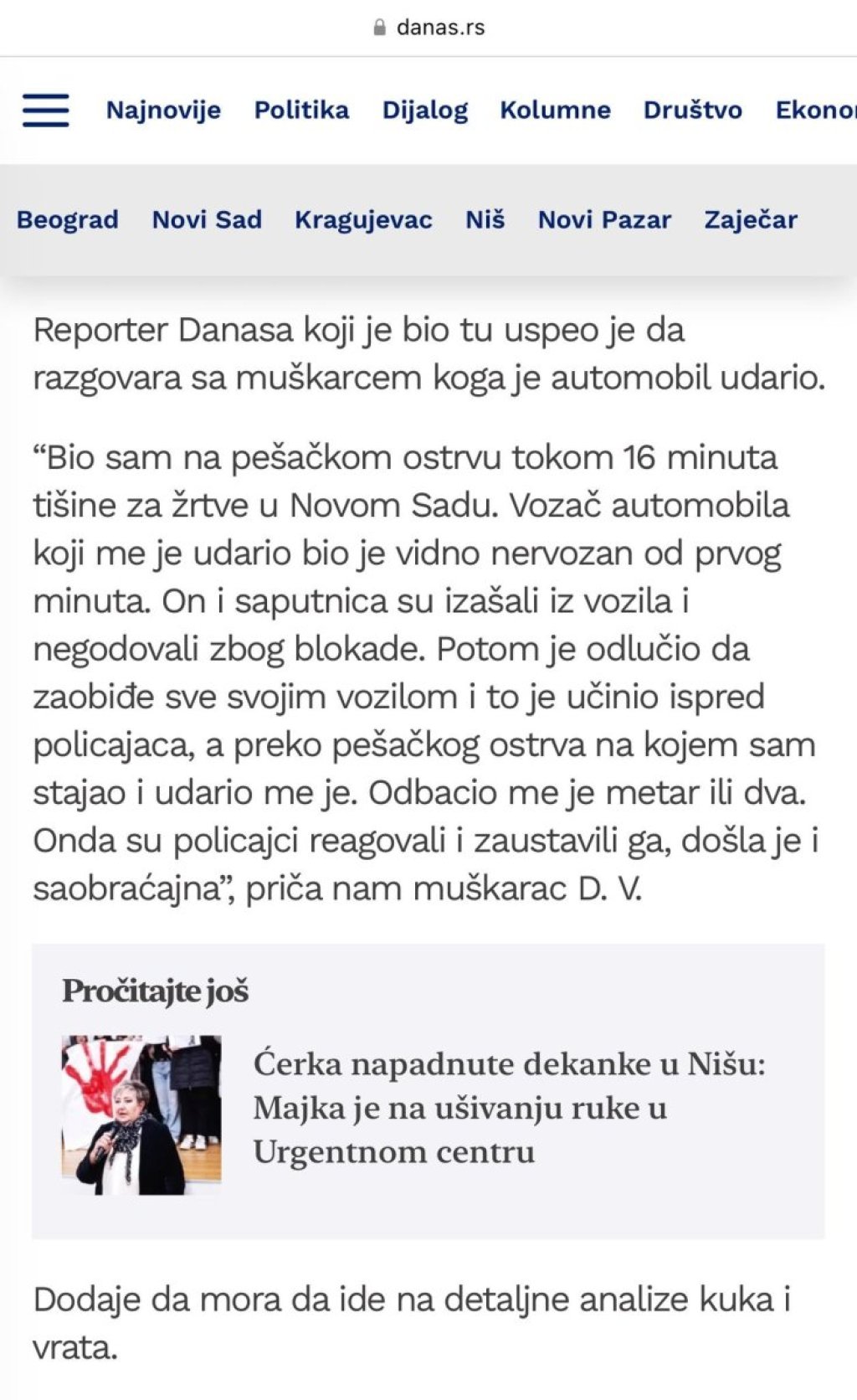Tap the related article's thumbnail image
Screen dimensions: 857x1400
point(141,1114)
